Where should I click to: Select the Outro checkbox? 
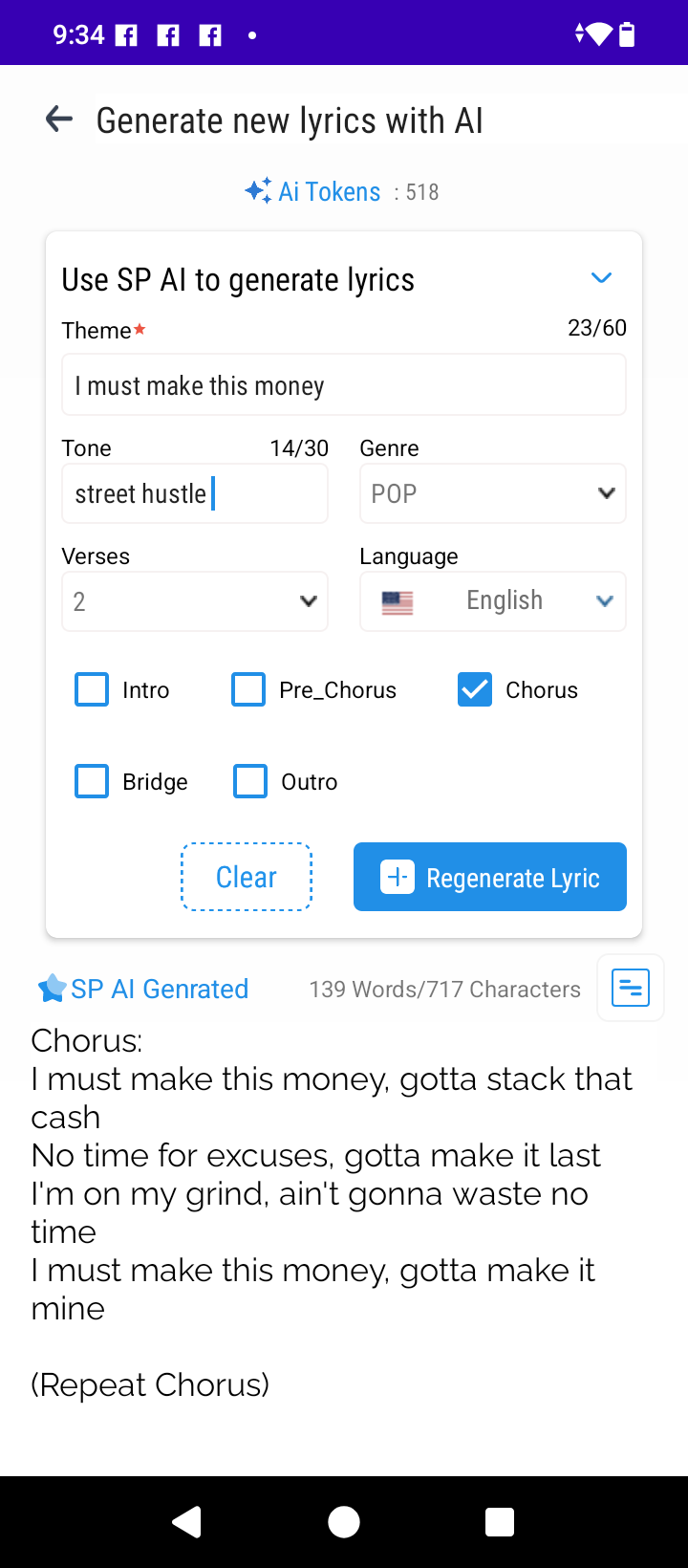(250, 781)
